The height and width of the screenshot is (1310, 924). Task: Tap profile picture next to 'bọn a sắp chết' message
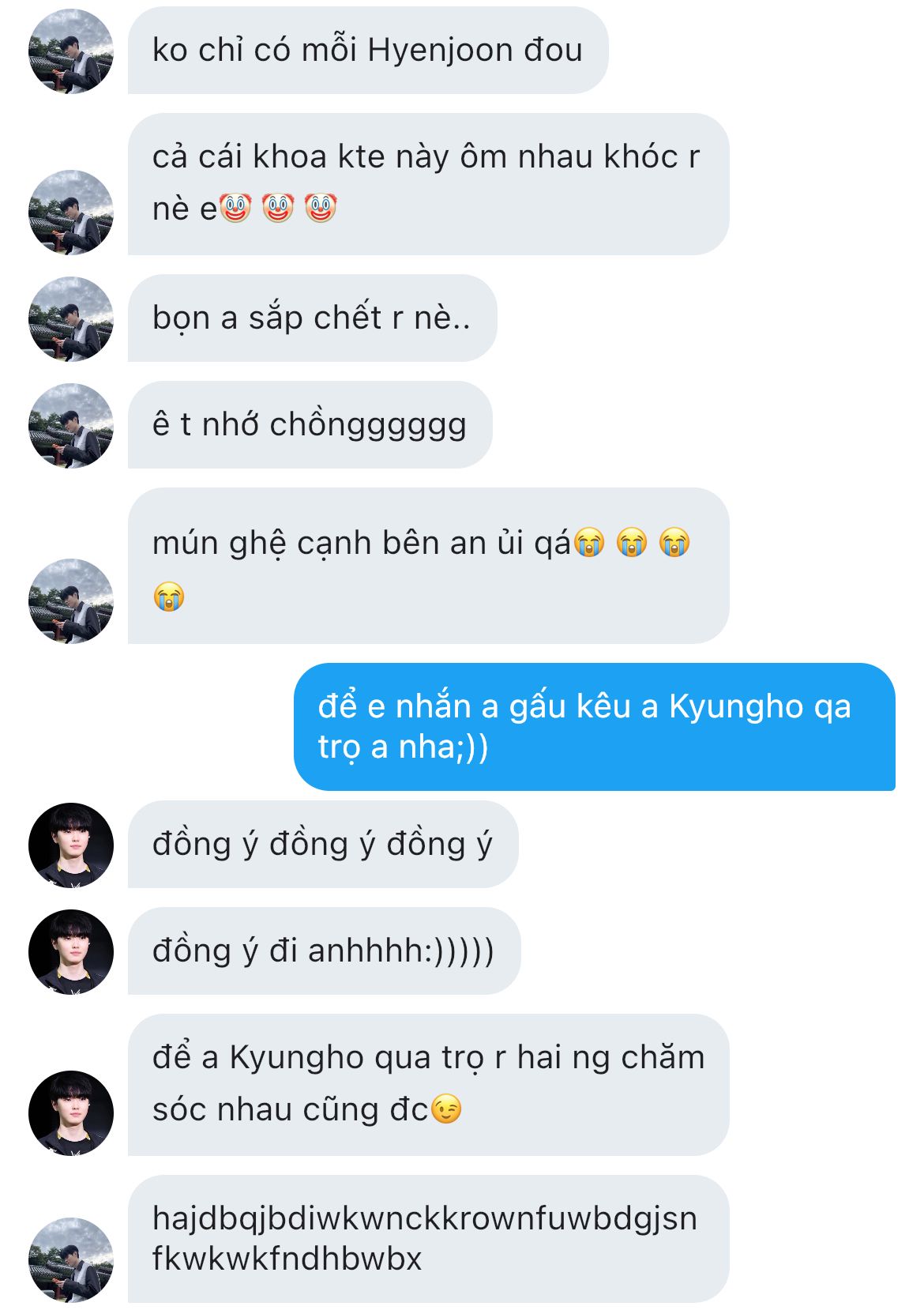(71, 319)
